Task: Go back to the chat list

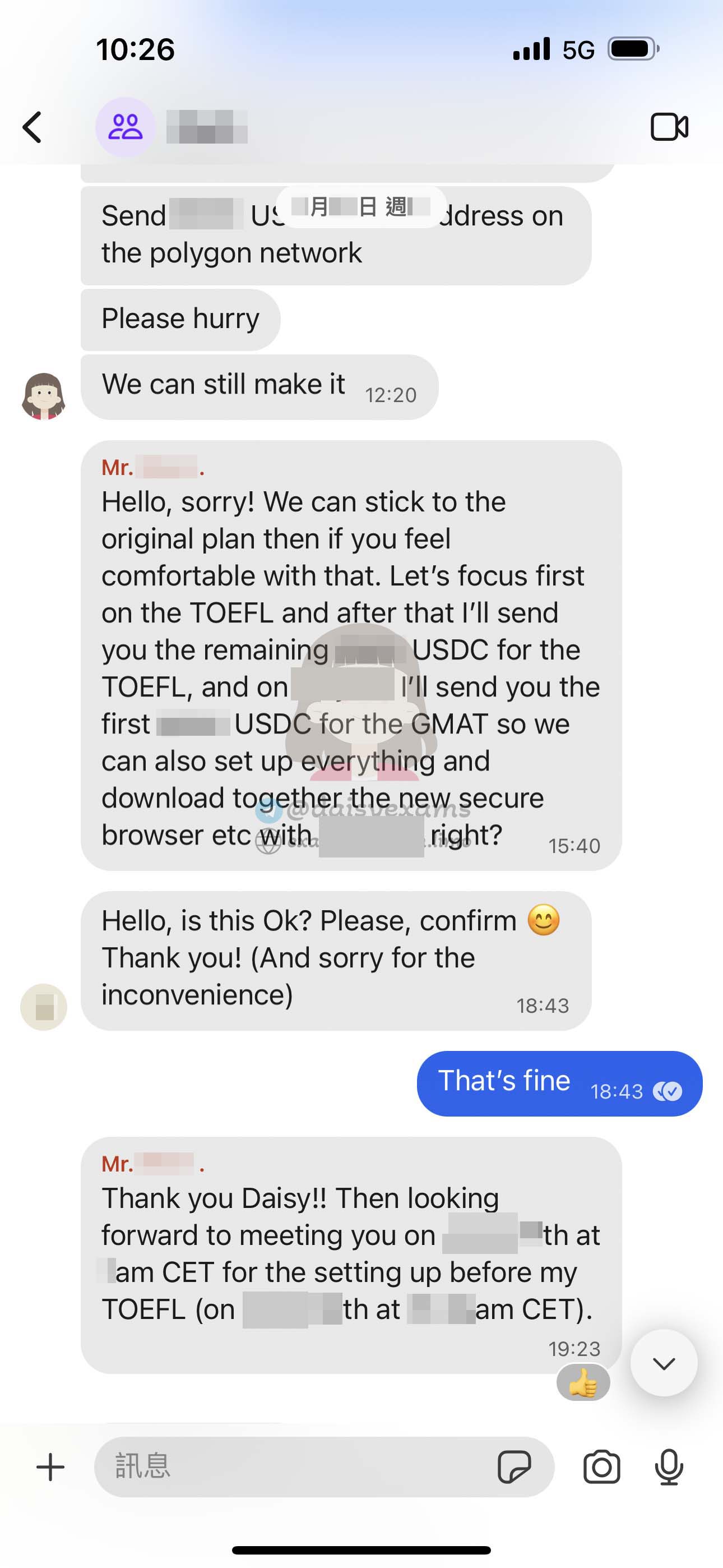Action: click(x=33, y=127)
